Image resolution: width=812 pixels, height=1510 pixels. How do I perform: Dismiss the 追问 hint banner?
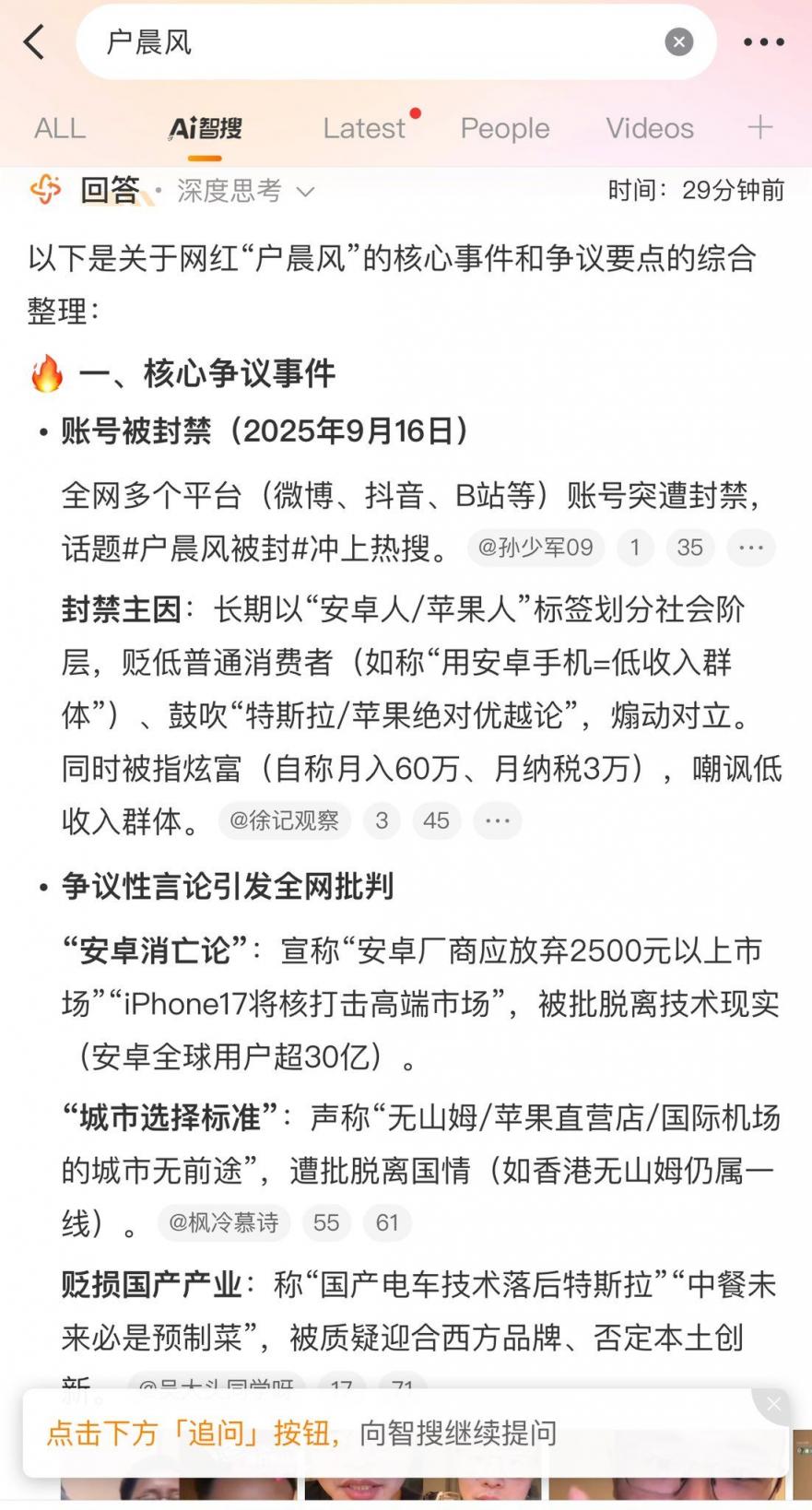point(772,1404)
